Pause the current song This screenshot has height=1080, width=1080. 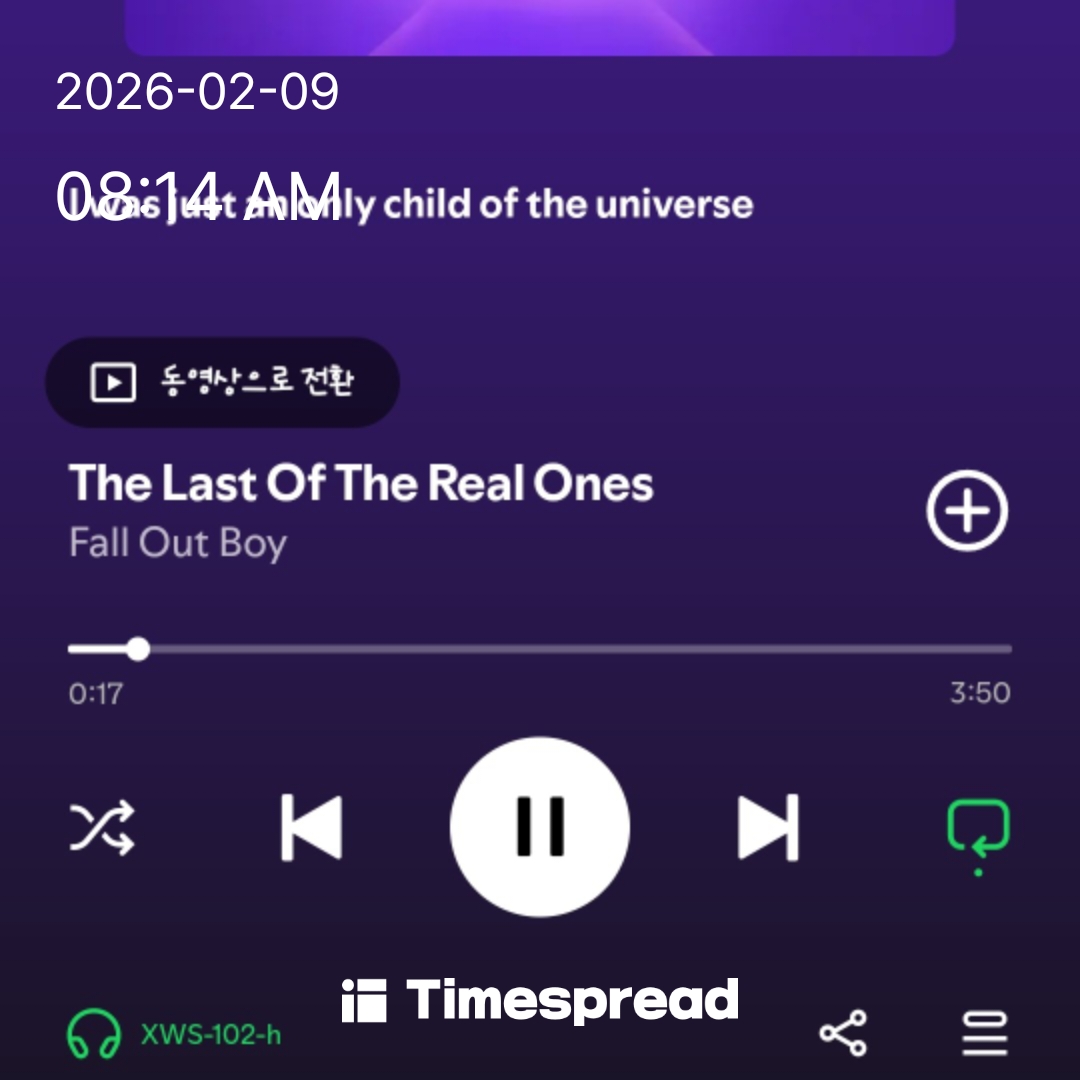(540, 827)
